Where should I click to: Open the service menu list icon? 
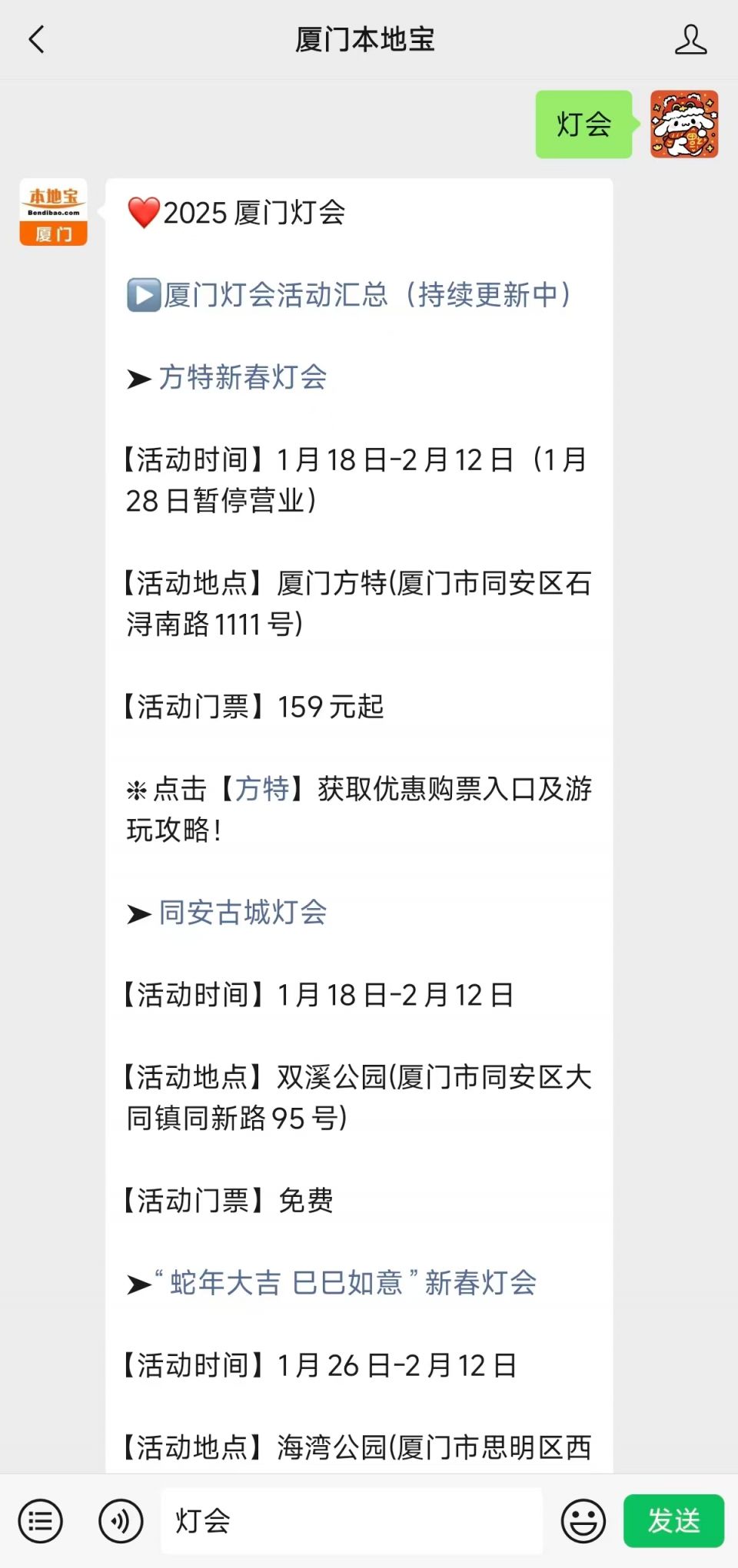tap(41, 1520)
